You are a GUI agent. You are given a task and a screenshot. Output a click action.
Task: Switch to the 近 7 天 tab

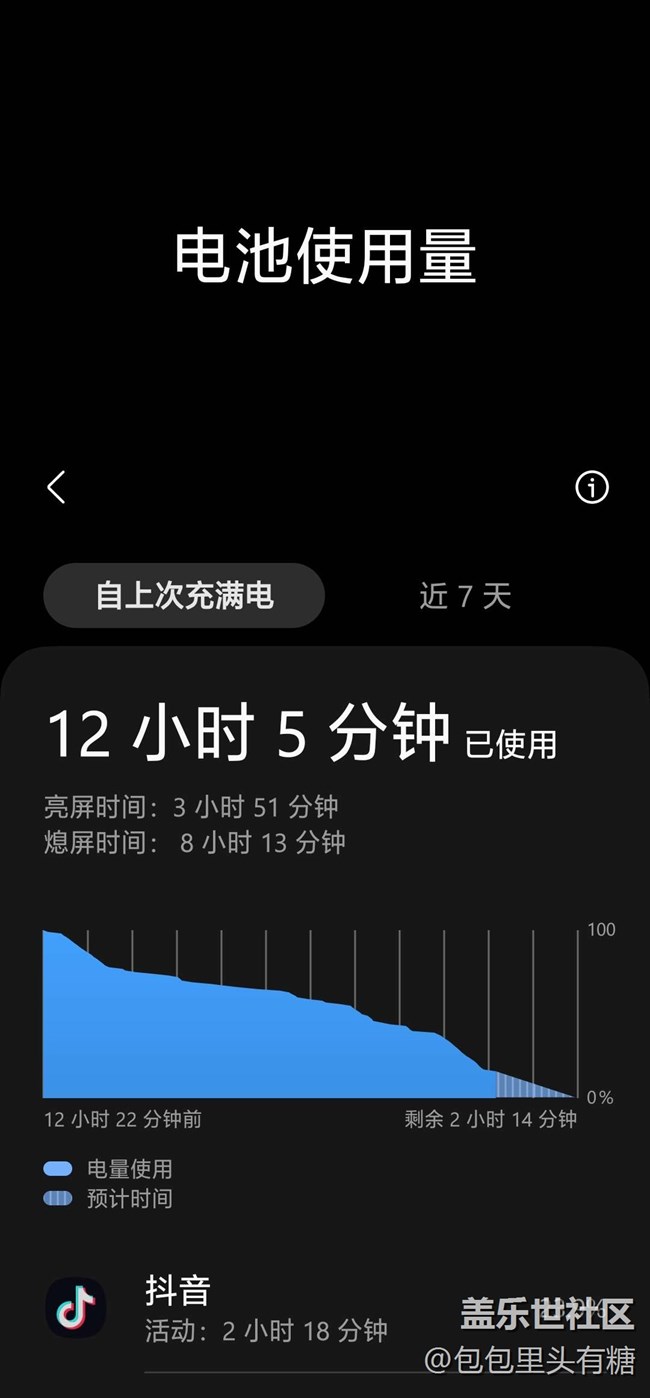point(465,597)
